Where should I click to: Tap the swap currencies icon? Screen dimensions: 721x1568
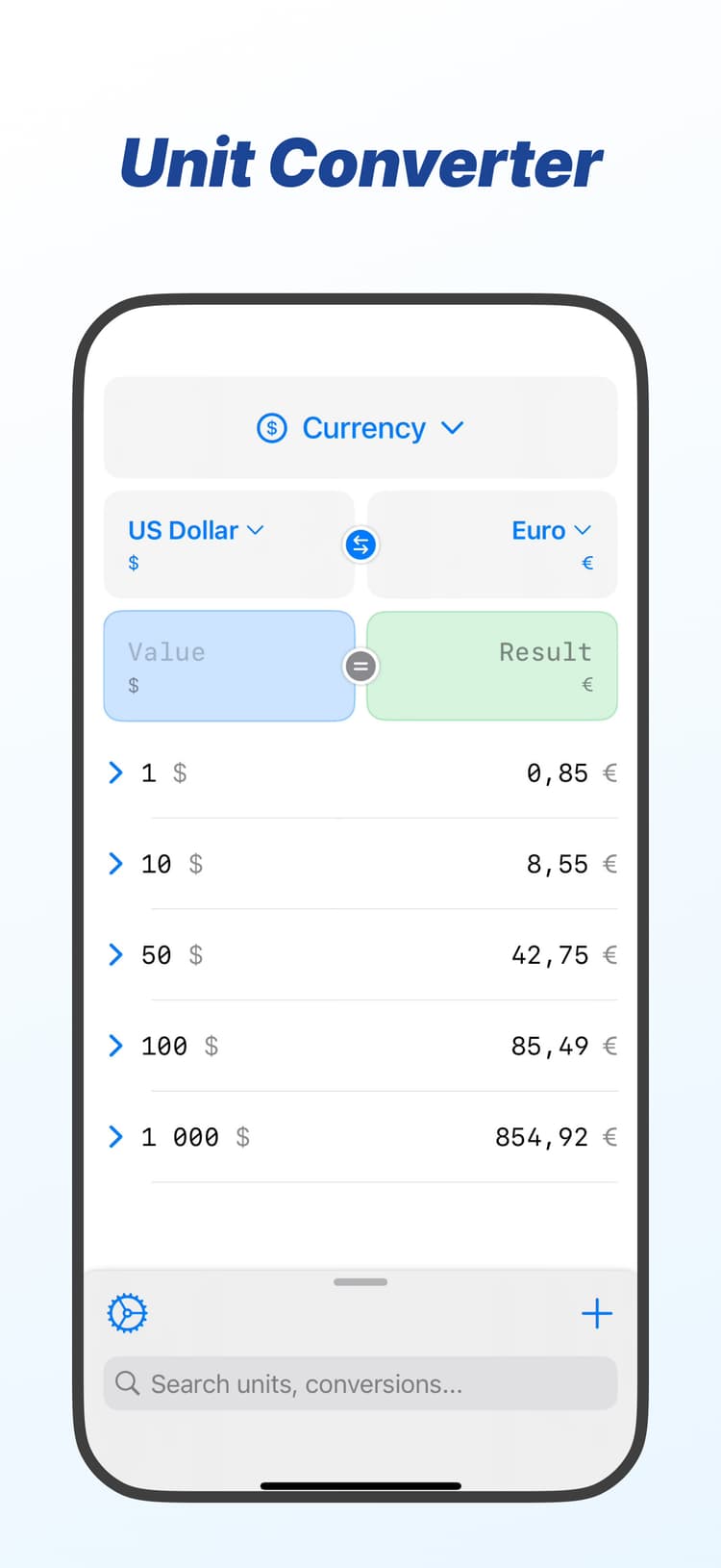tap(360, 544)
